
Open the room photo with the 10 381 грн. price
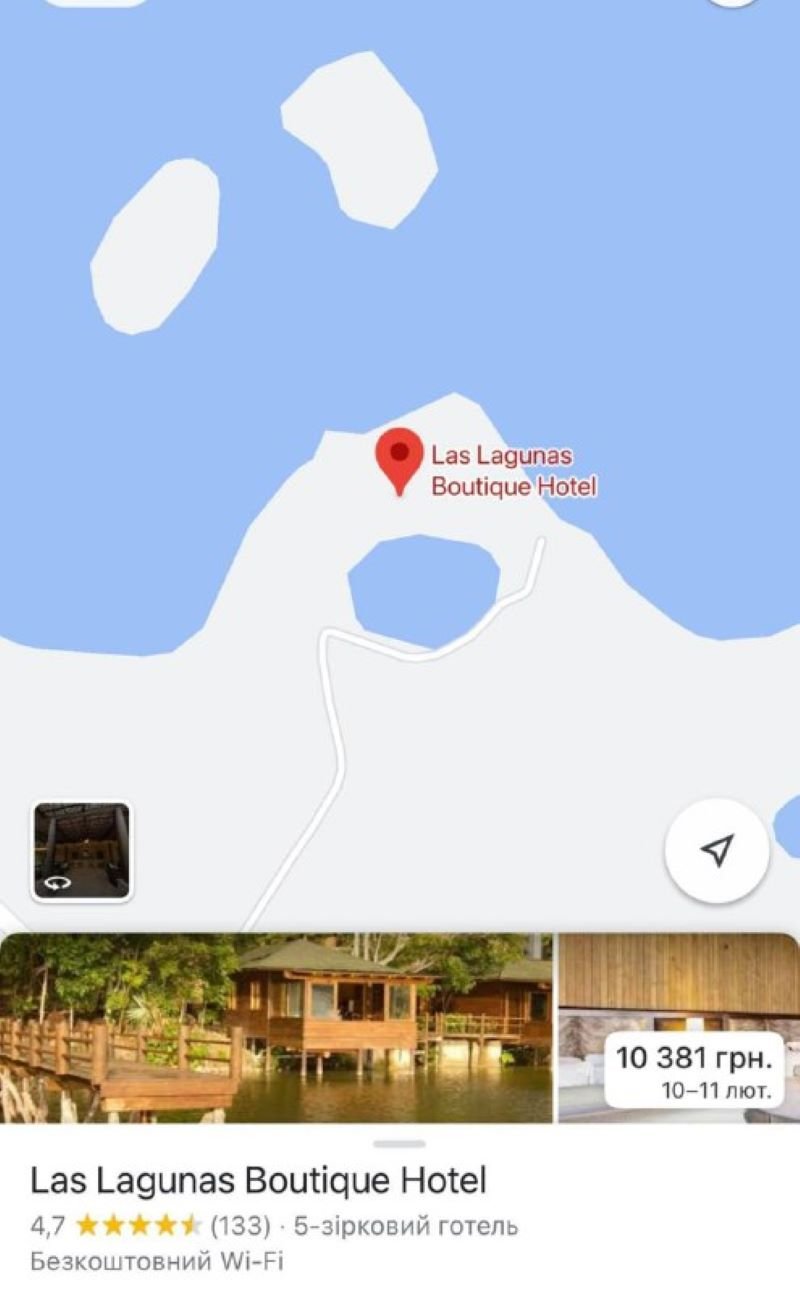[x=678, y=1027]
